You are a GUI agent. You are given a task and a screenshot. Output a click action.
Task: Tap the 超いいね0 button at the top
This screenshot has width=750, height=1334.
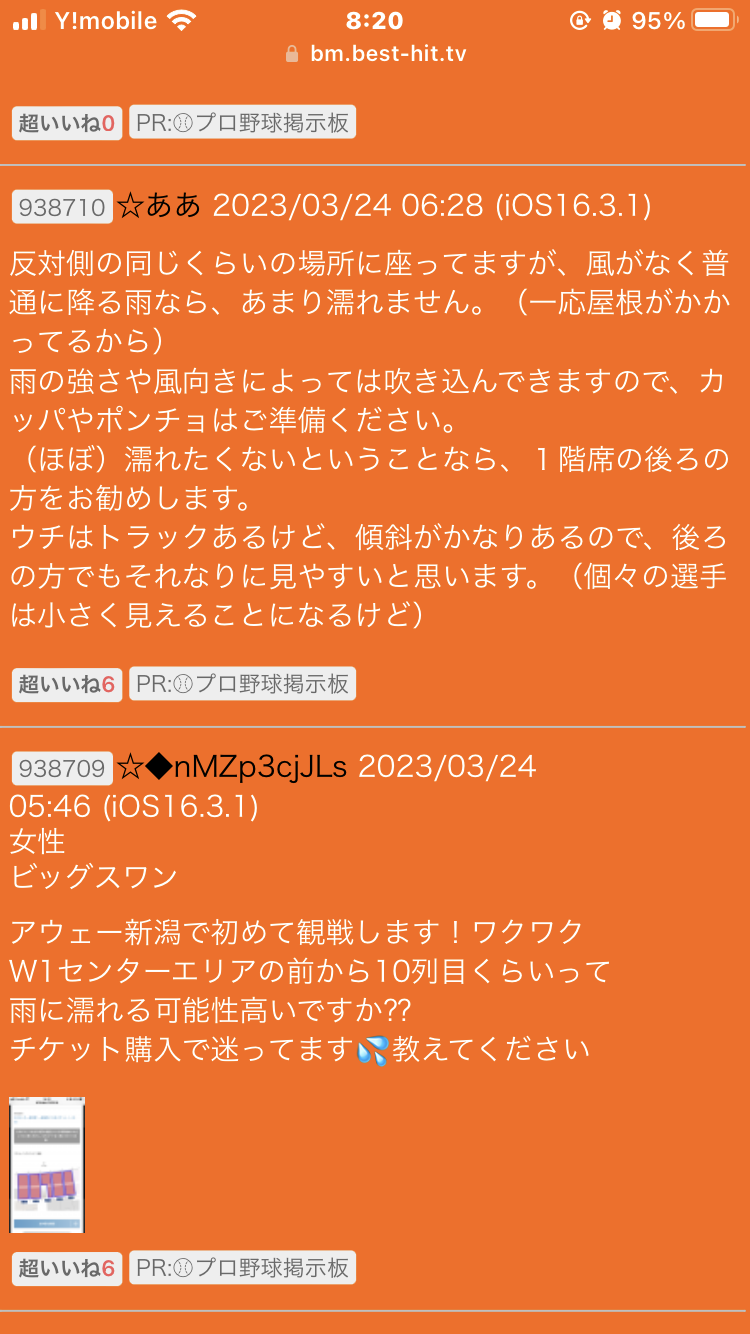pyautogui.click(x=67, y=123)
